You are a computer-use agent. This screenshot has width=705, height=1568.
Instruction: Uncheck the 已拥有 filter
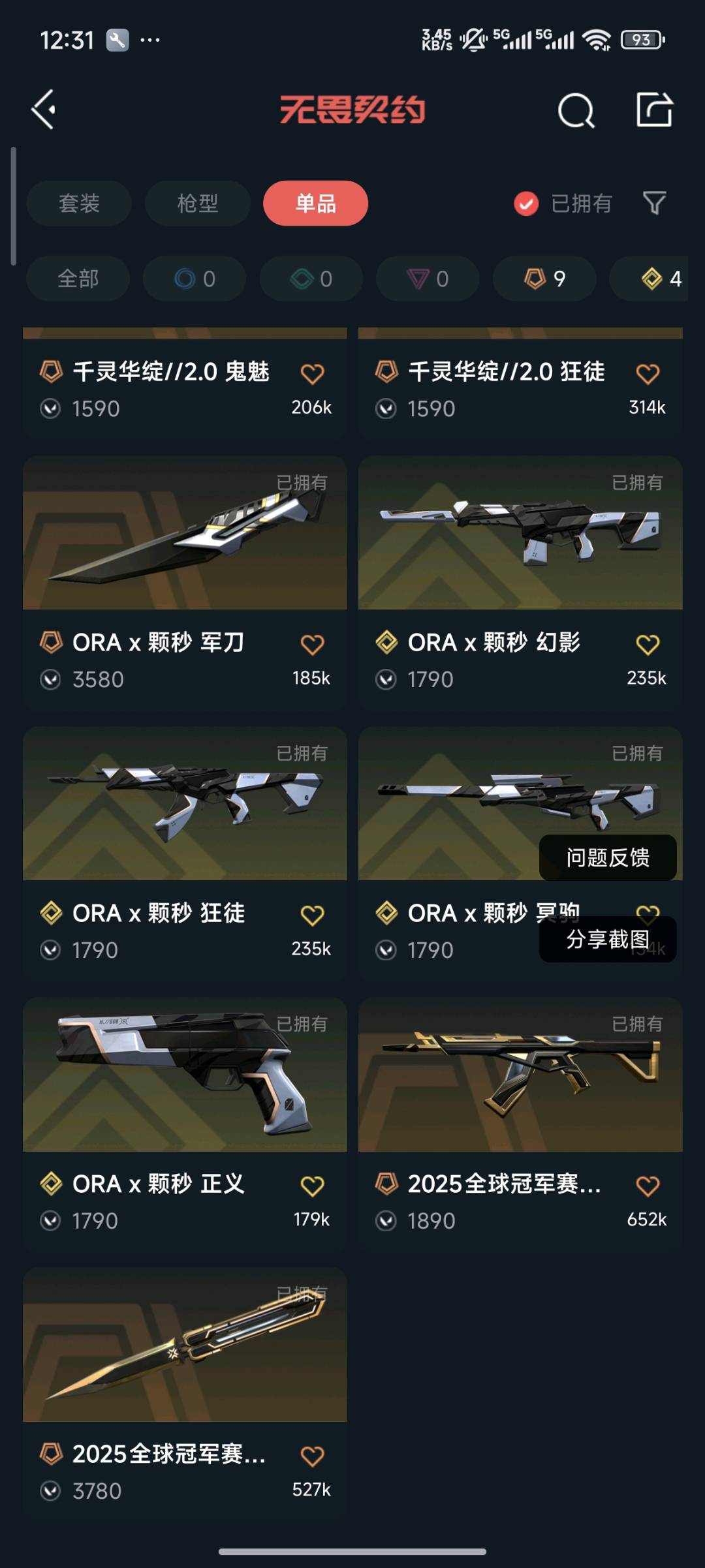pyautogui.click(x=526, y=204)
